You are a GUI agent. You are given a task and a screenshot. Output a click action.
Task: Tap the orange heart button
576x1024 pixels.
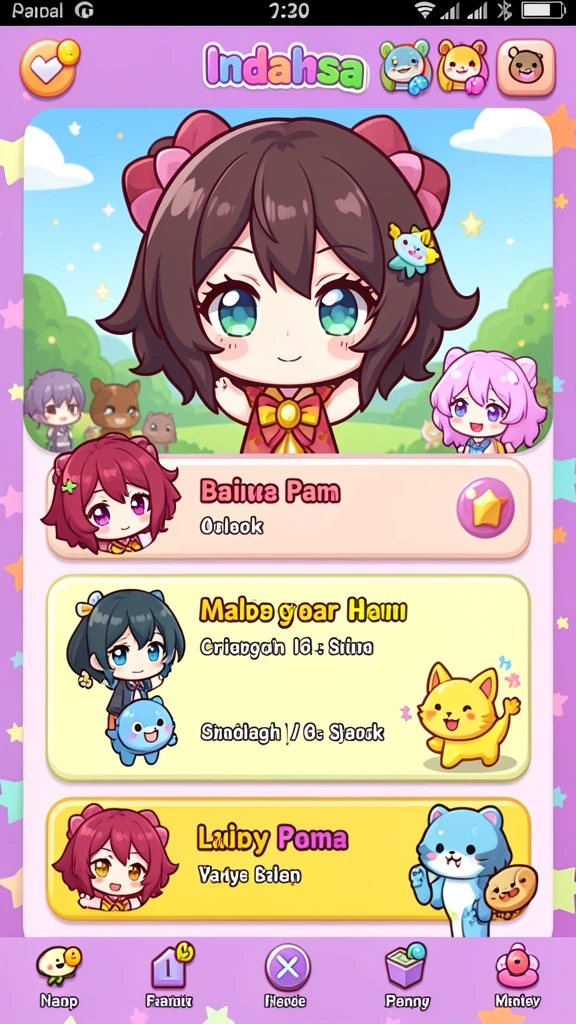pyautogui.click(x=49, y=67)
